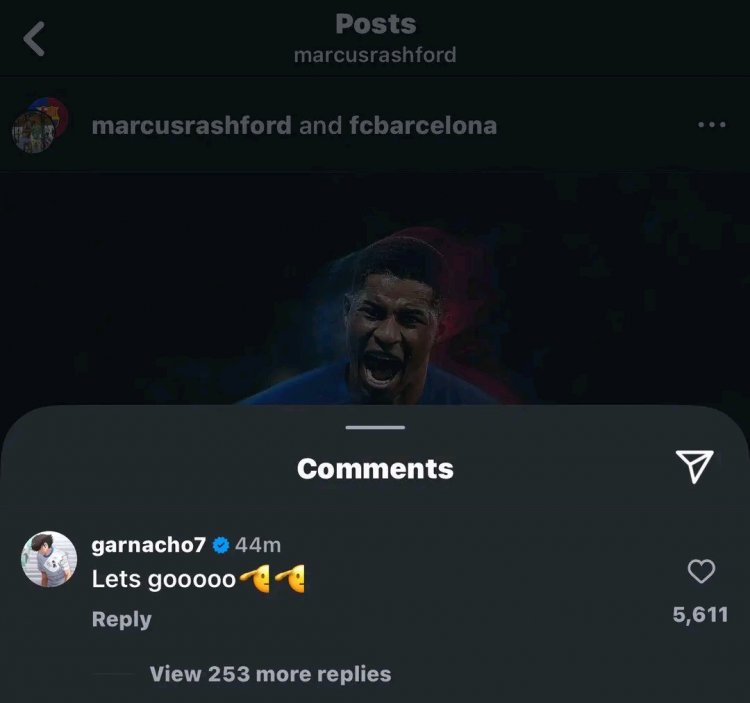The height and width of the screenshot is (703, 750).
Task: Expand View 253 more replies
Action: coord(270,674)
